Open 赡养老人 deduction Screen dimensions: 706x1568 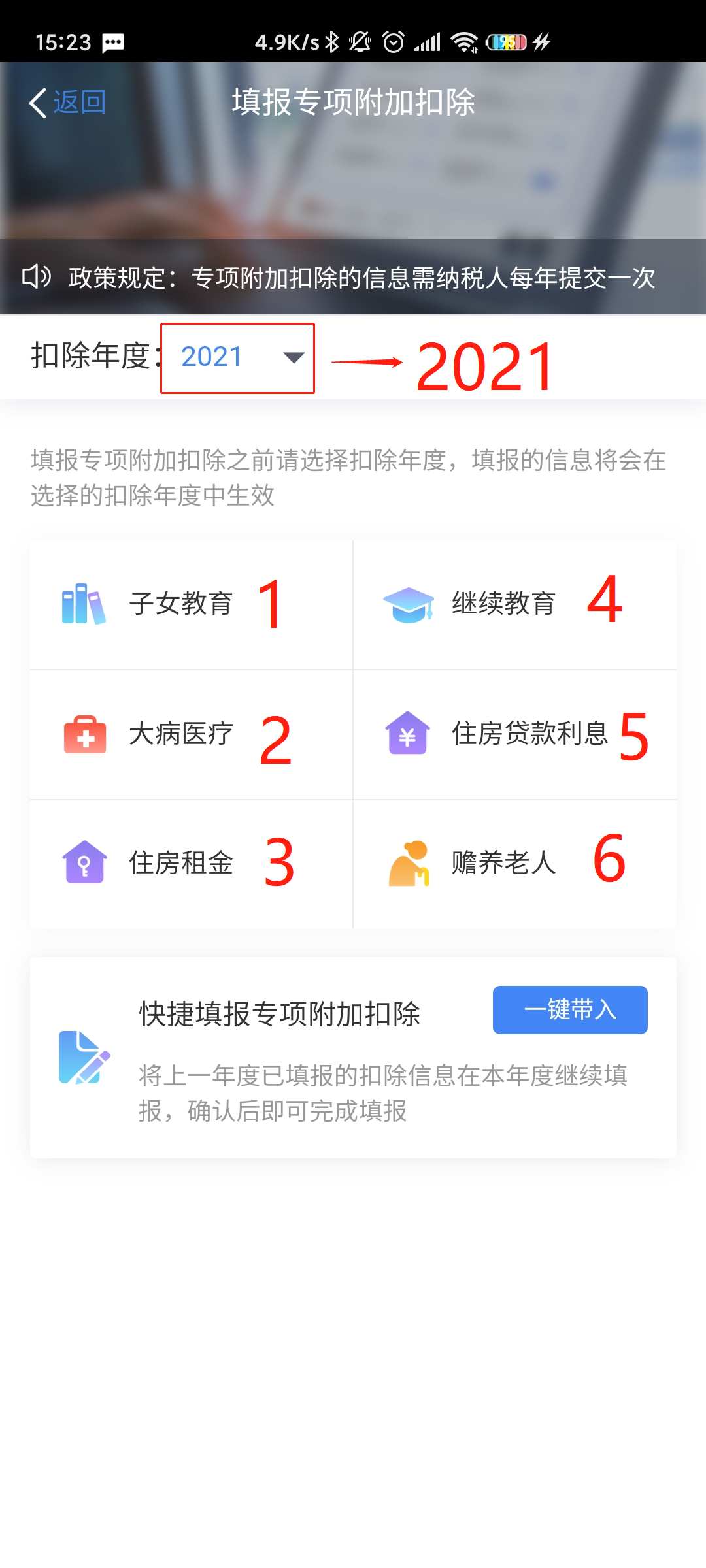coord(503,863)
